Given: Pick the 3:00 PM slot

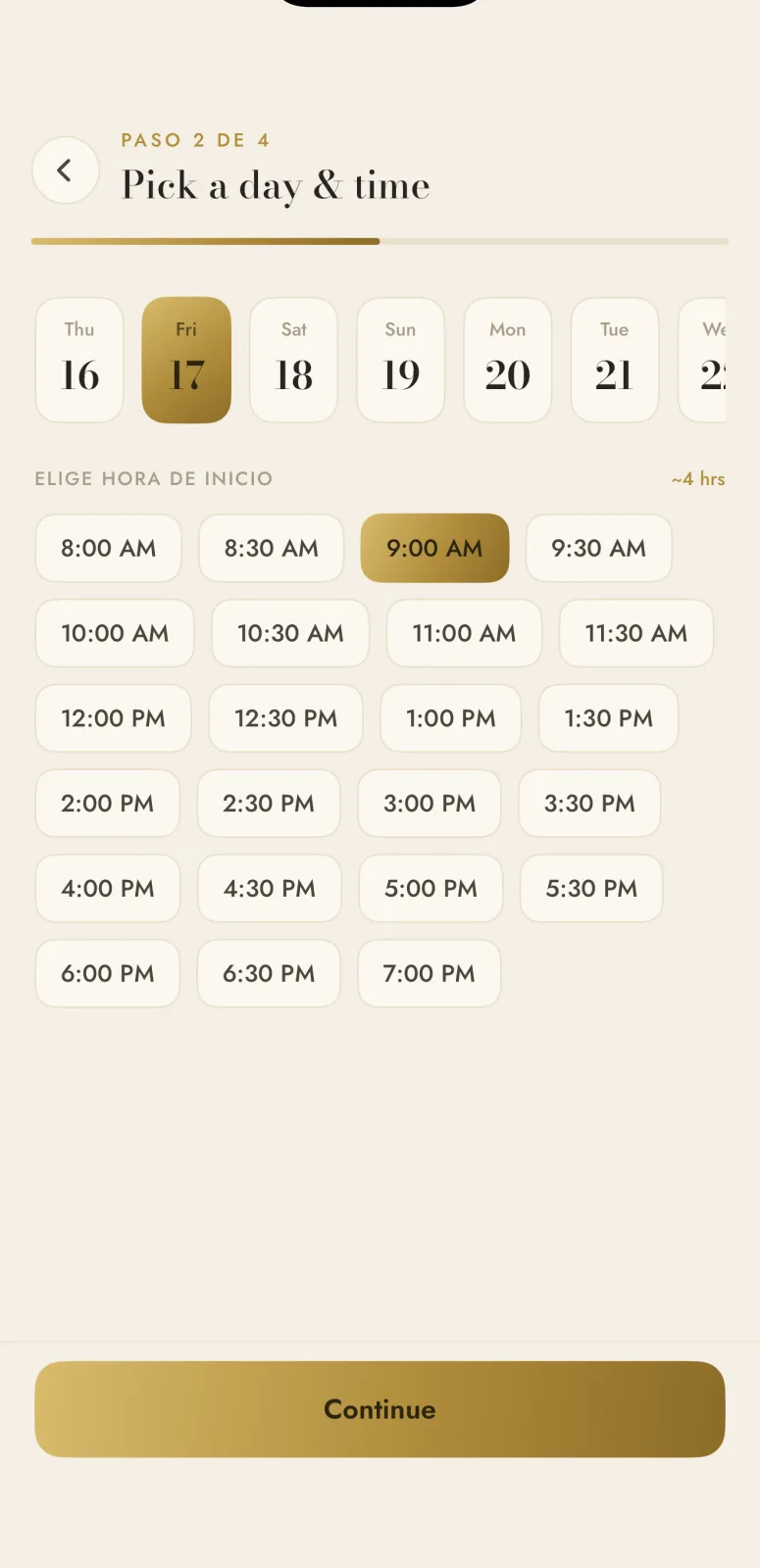Looking at the screenshot, I should [x=430, y=804].
